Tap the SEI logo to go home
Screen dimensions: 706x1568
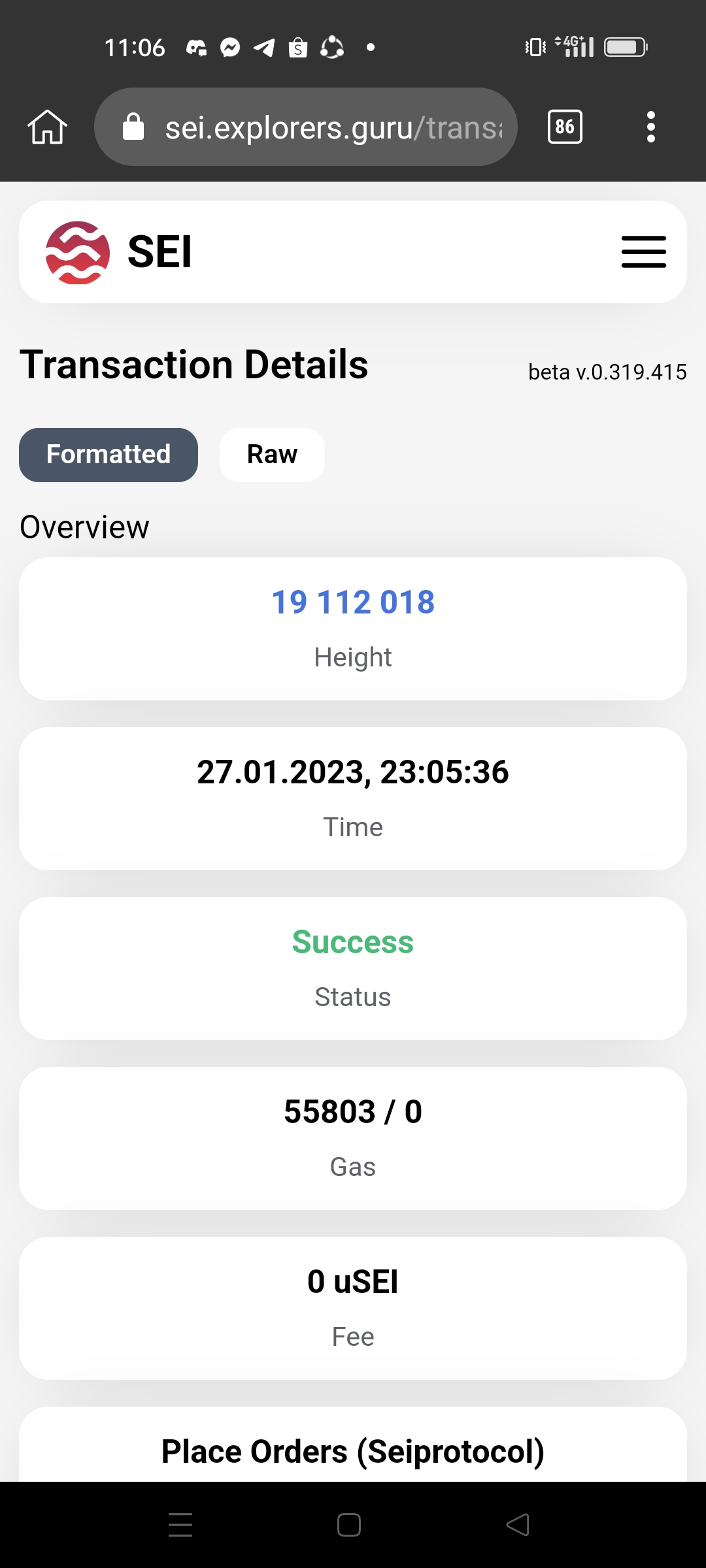(x=119, y=252)
